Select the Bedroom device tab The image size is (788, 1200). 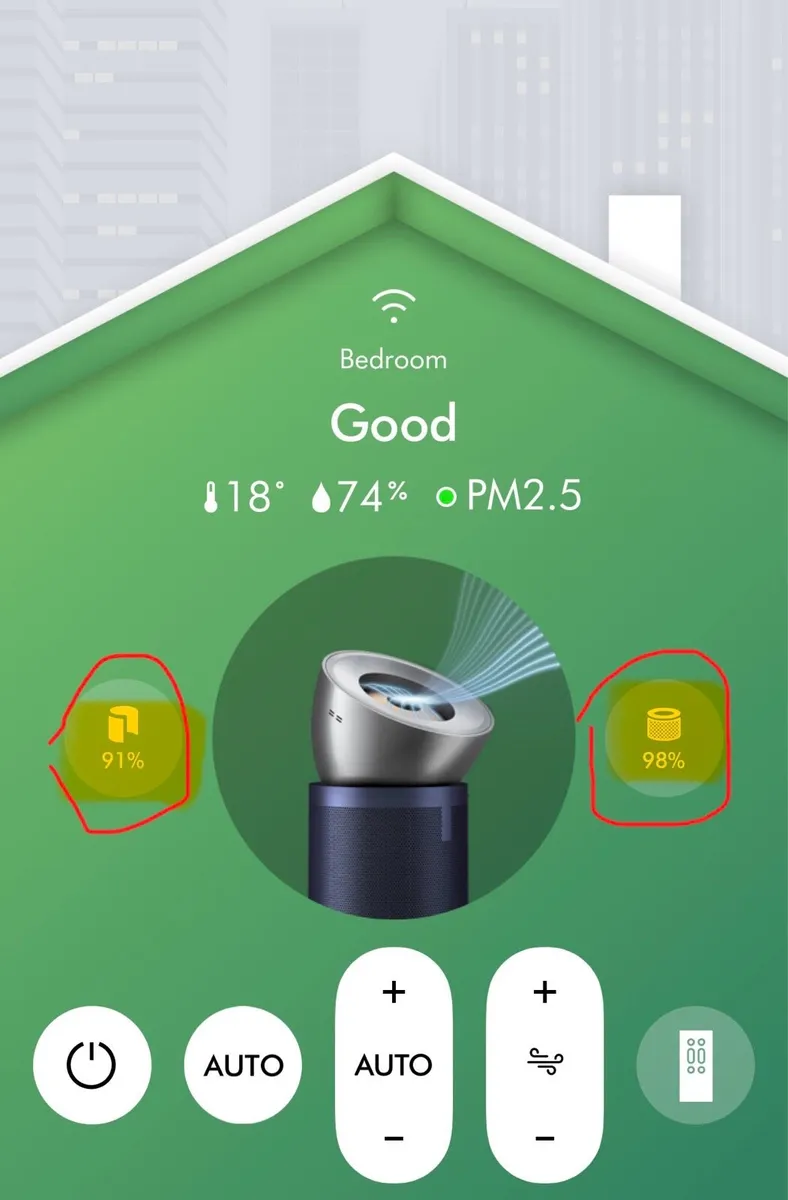[x=394, y=360]
